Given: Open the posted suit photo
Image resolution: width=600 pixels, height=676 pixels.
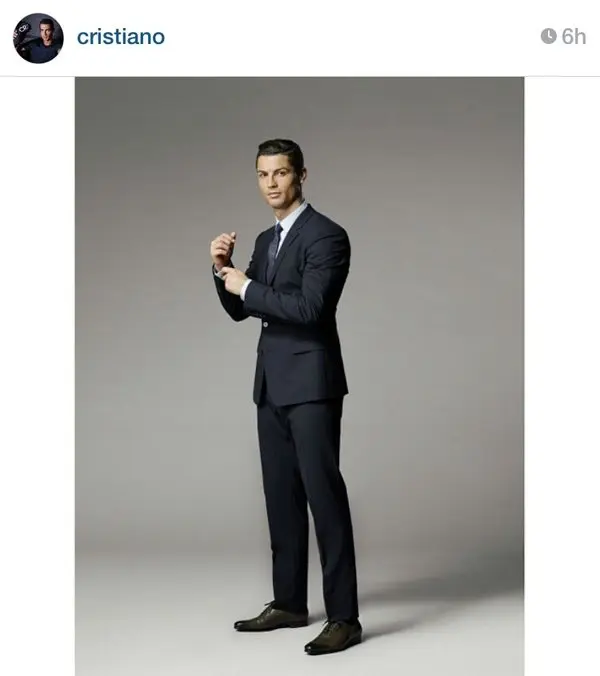Looking at the screenshot, I should [x=299, y=375].
